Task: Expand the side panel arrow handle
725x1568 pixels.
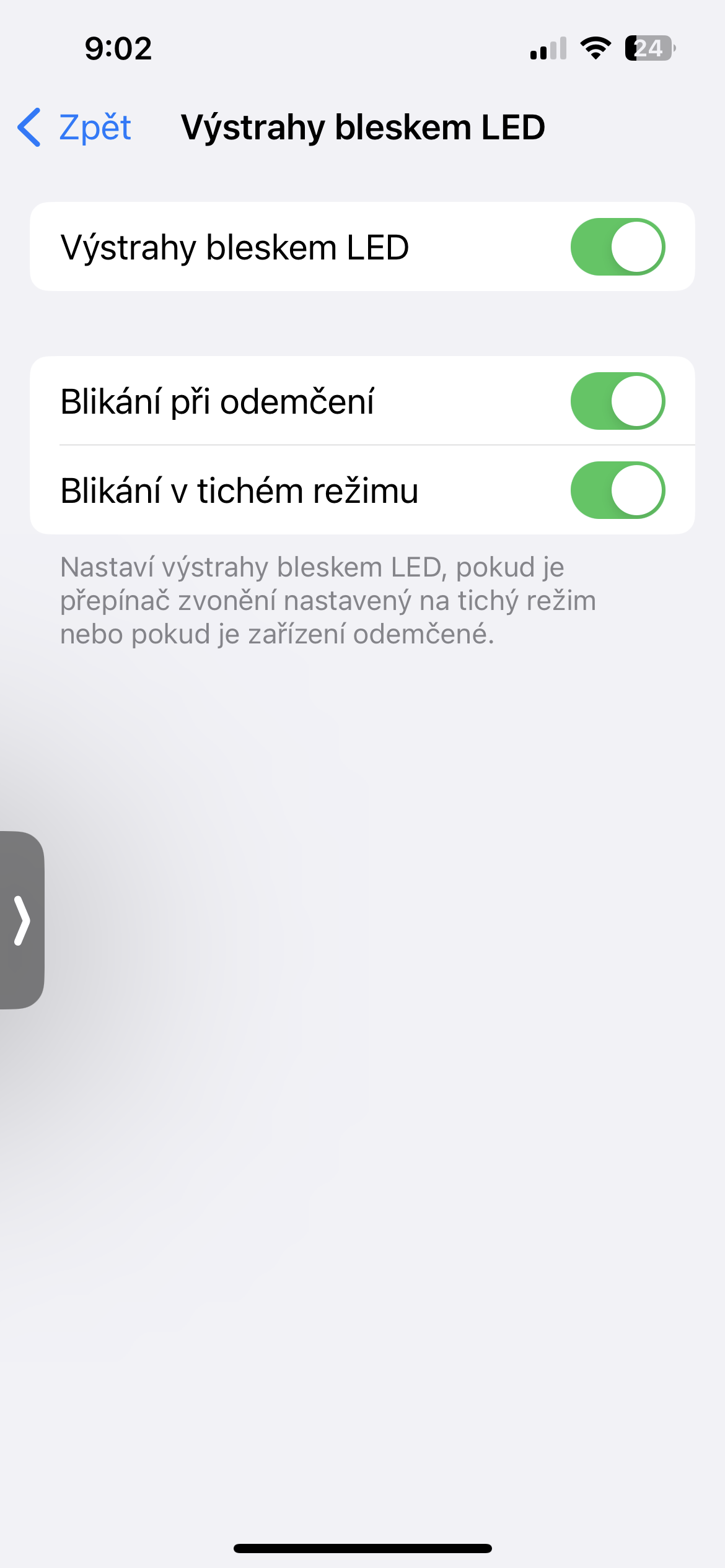Action: click(22, 920)
